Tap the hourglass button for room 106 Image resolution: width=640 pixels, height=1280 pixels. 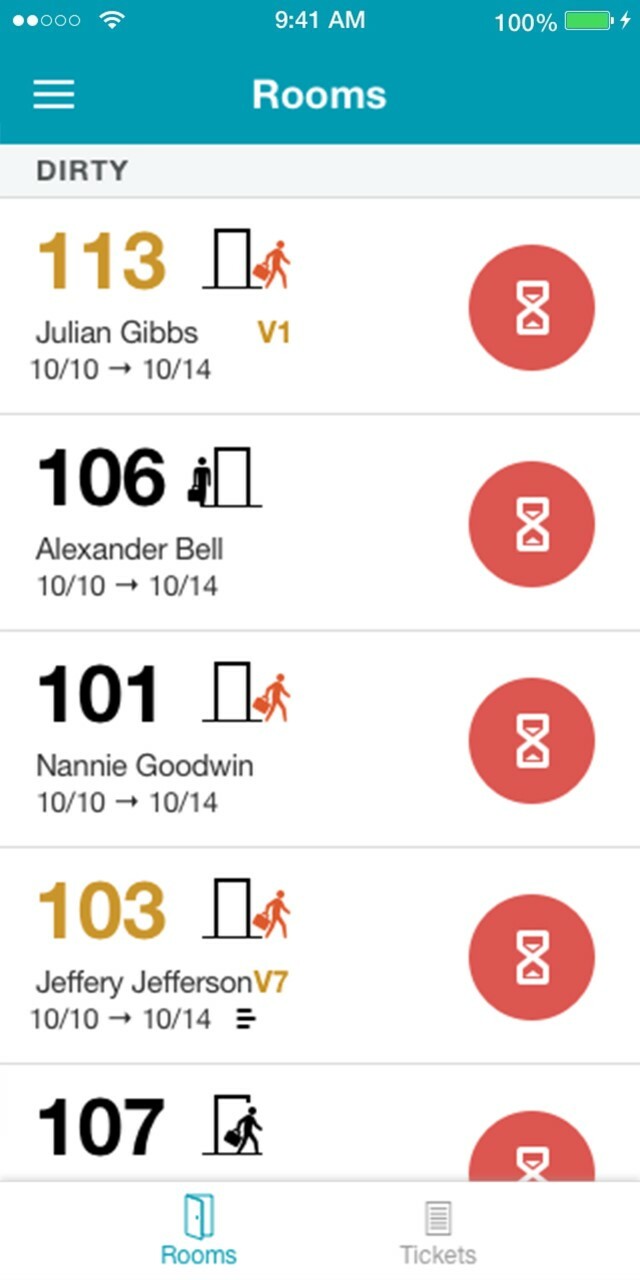coord(531,524)
